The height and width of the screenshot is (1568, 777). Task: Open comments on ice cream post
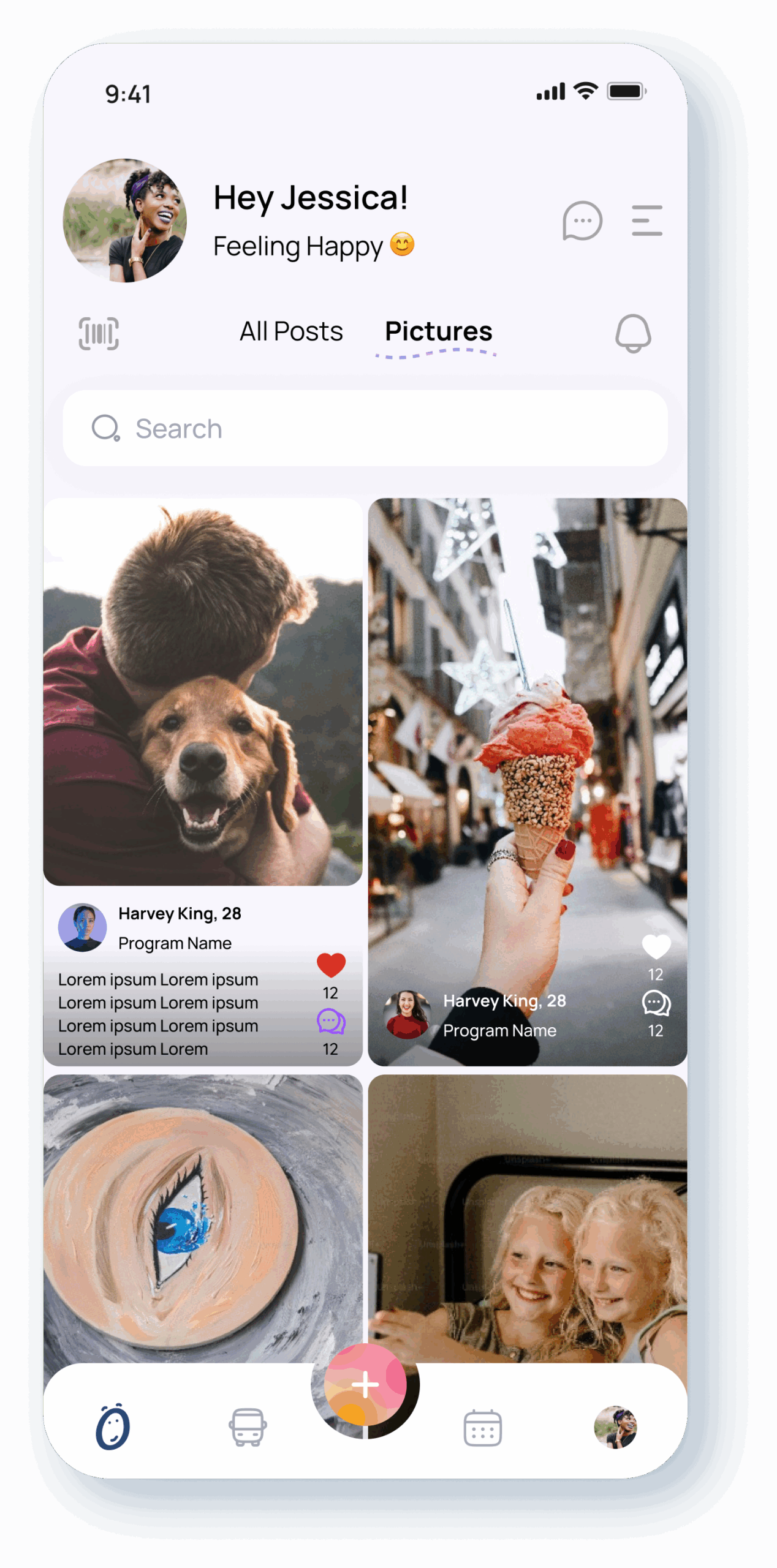click(x=656, y=1003)
